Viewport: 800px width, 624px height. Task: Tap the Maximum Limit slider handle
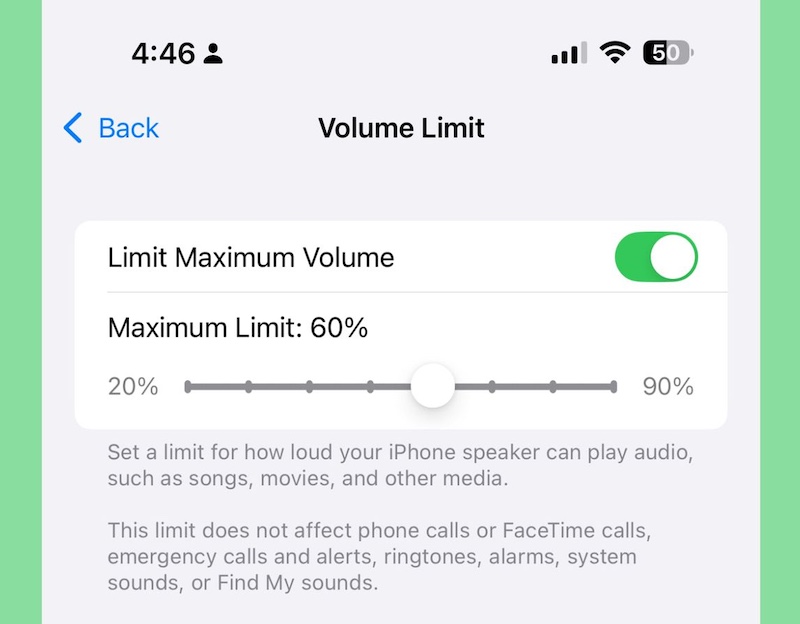(x=433, y=386)
